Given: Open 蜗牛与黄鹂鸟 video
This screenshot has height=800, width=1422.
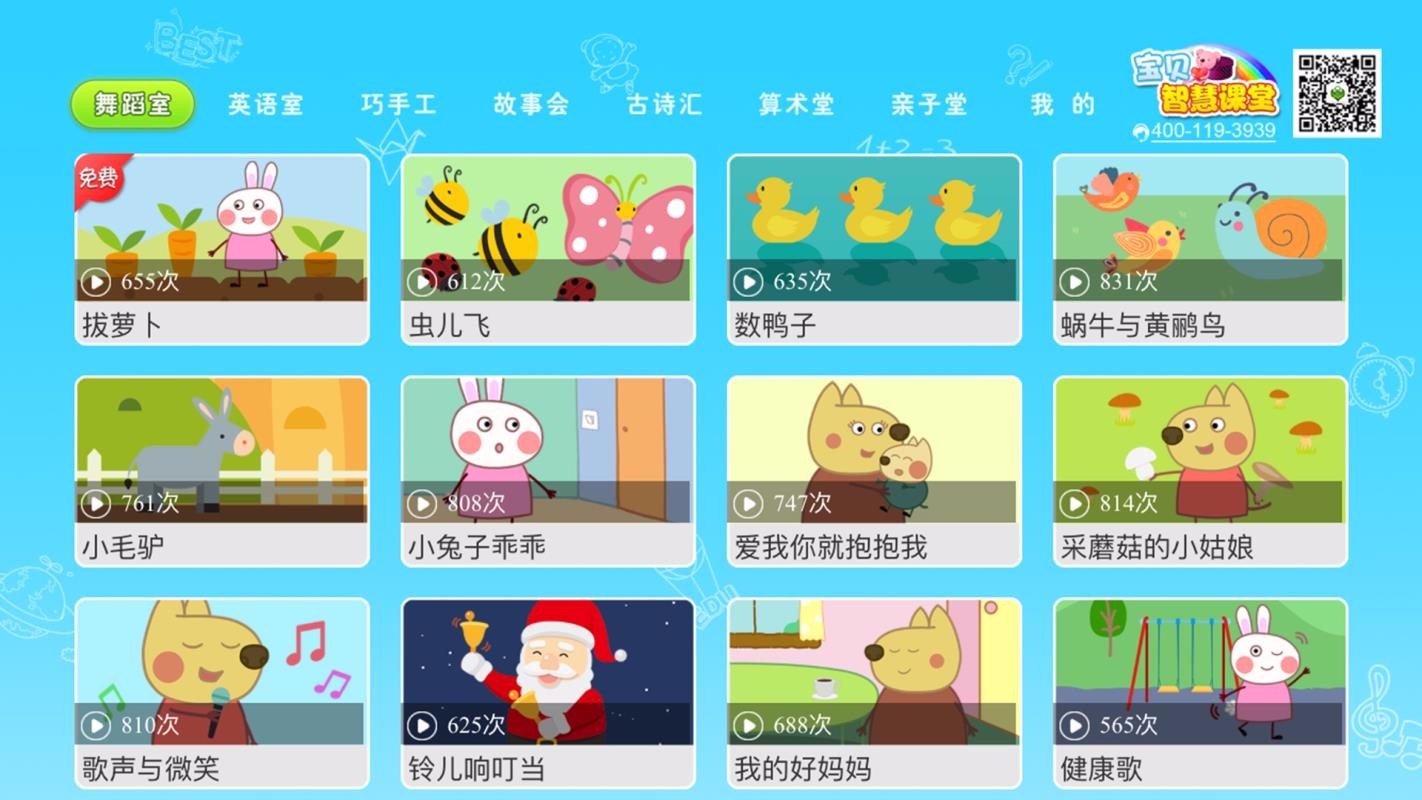Looking at the screenshot, I should pos(1200,249).
